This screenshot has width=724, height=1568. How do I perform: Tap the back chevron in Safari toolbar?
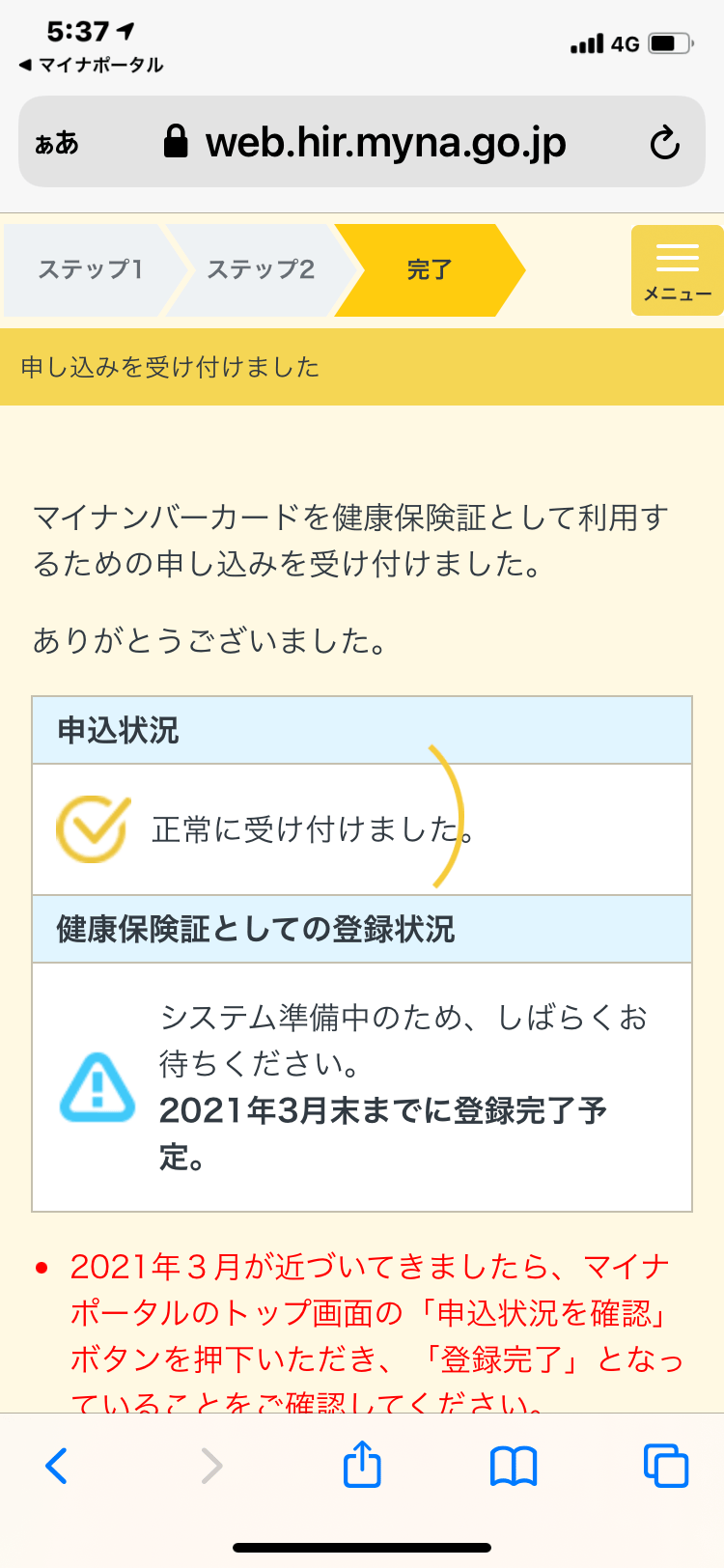[x=58, y=1467]
